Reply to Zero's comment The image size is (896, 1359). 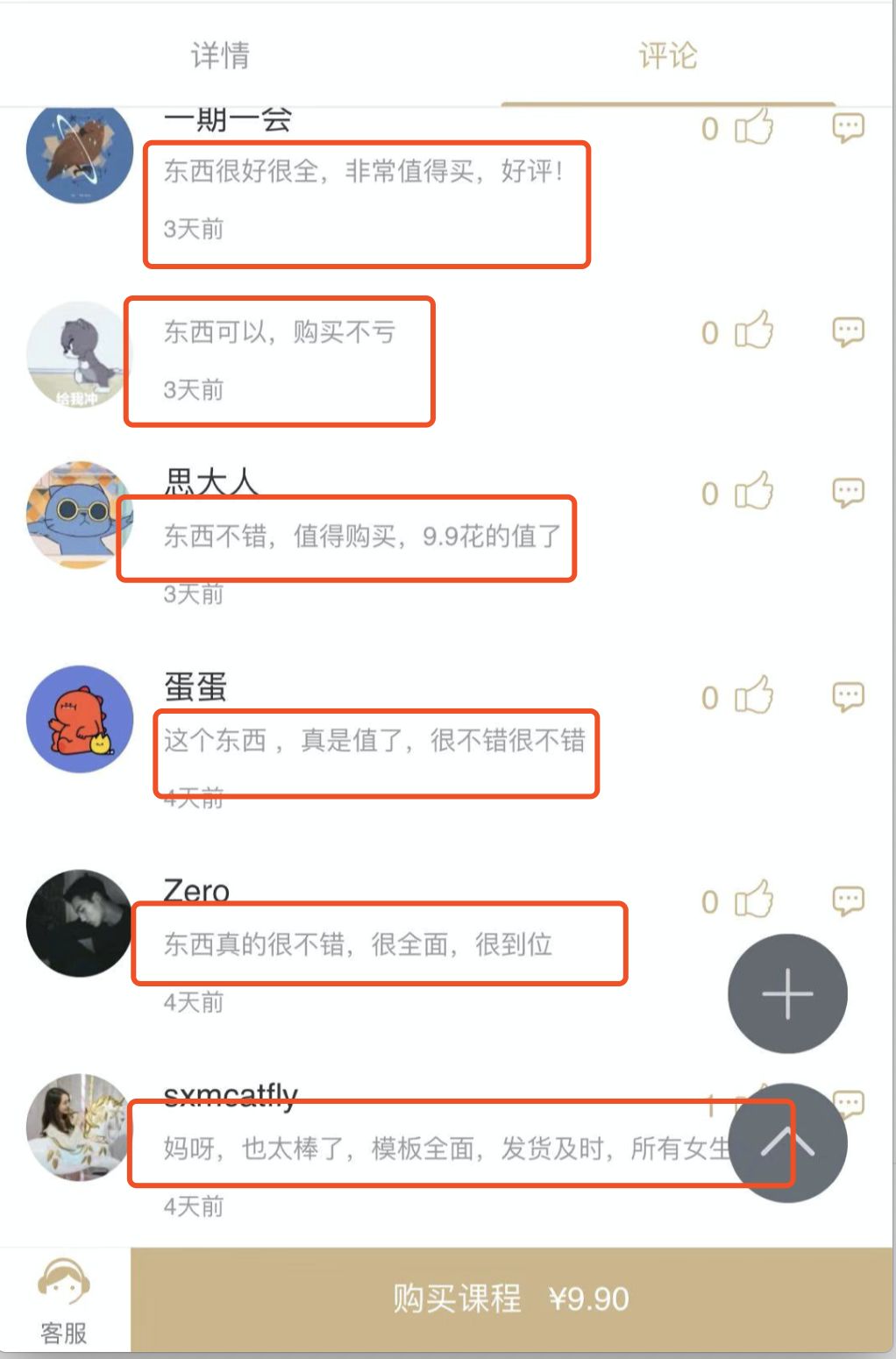click(x=848, y=900)
